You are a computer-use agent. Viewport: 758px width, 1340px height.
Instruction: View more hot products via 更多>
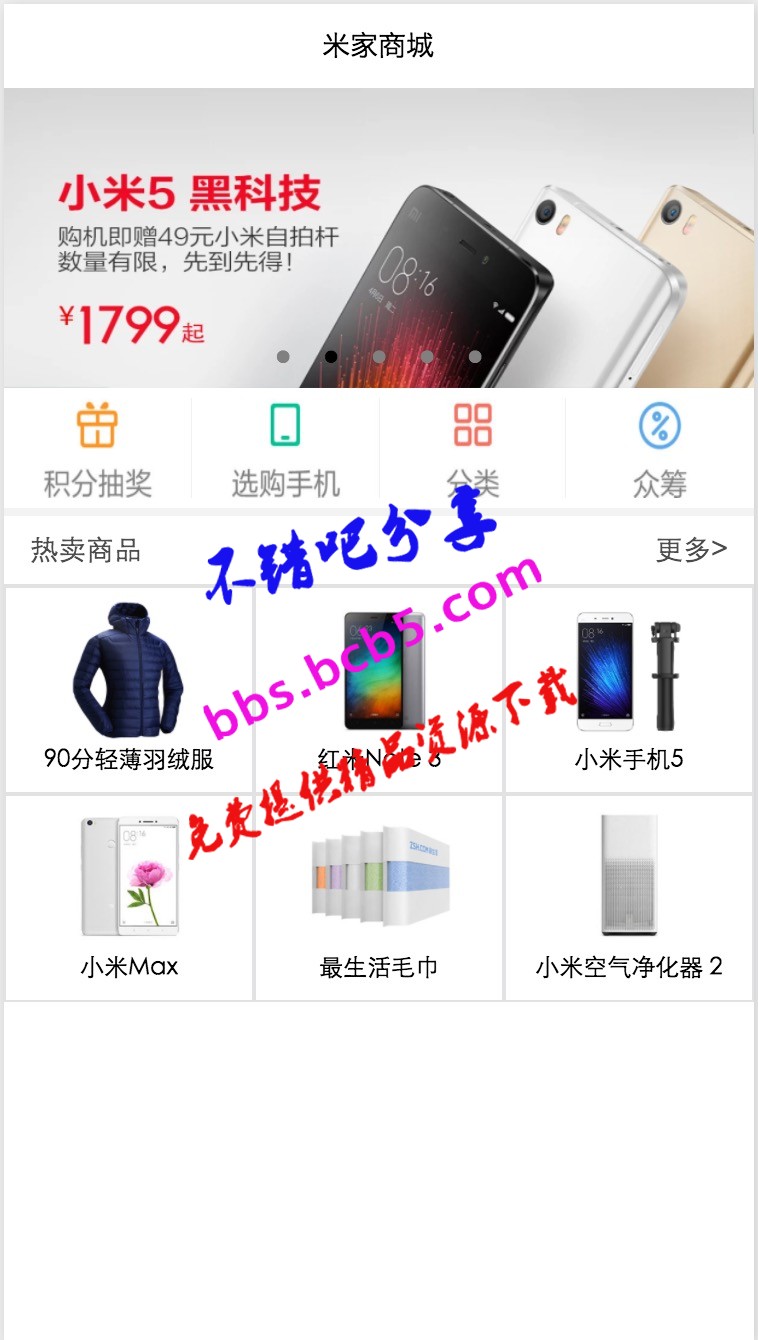click(691, 549)
